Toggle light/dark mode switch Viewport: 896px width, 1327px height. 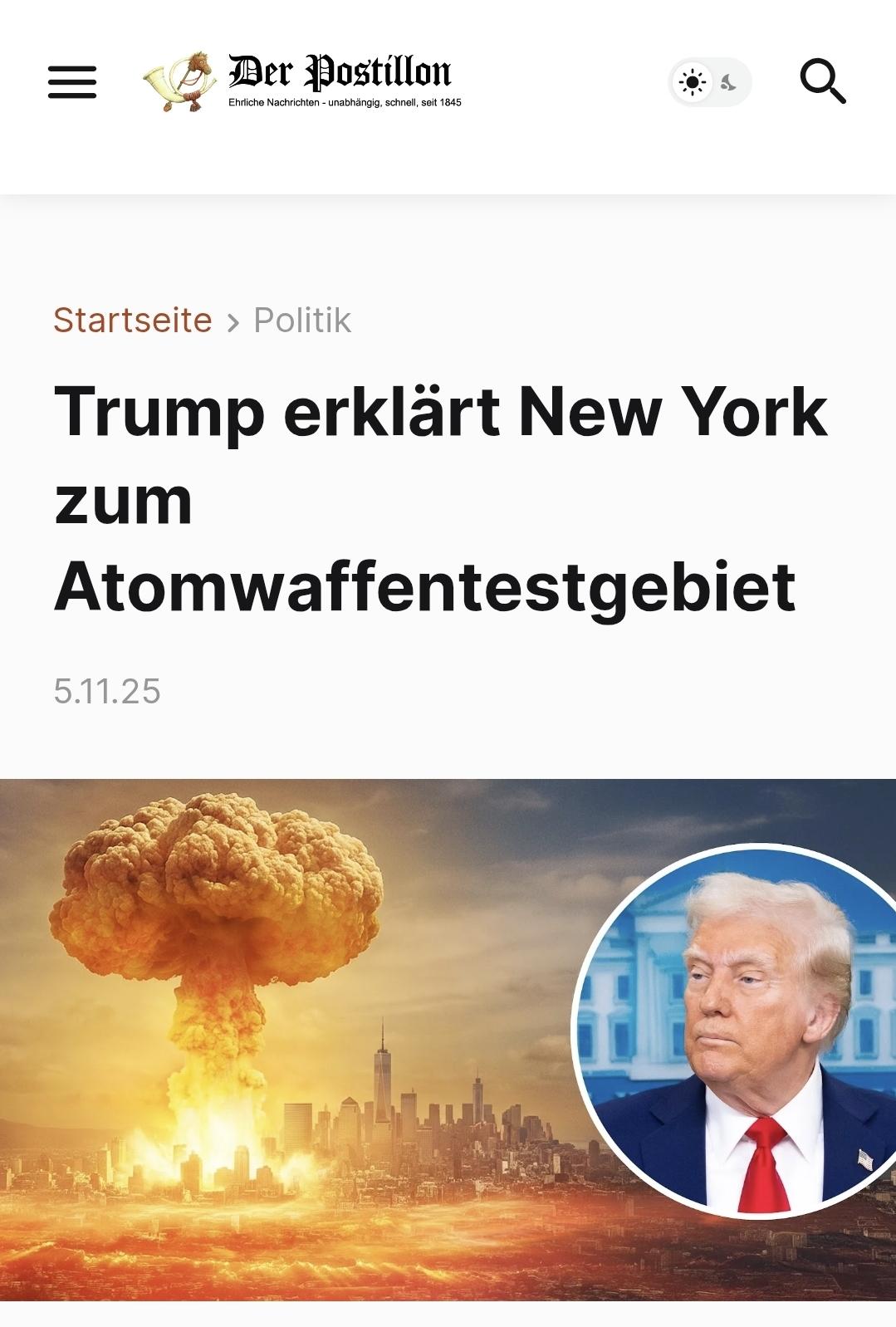(x=710, y=82)
